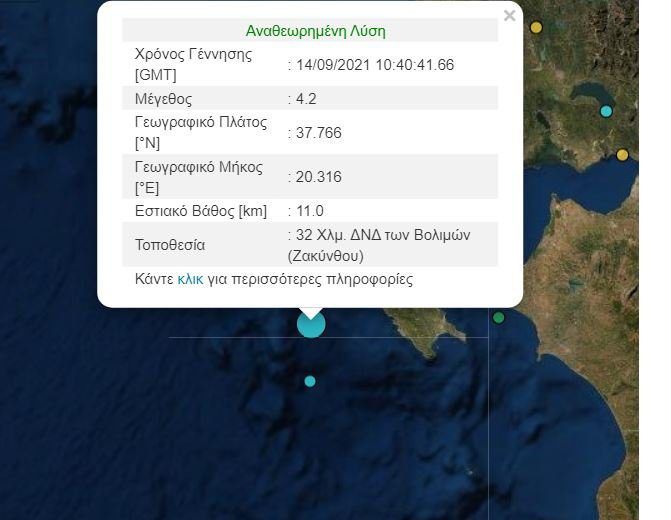
Task: Select the small cyan marker below the popup
Action: tap(310, 381)
